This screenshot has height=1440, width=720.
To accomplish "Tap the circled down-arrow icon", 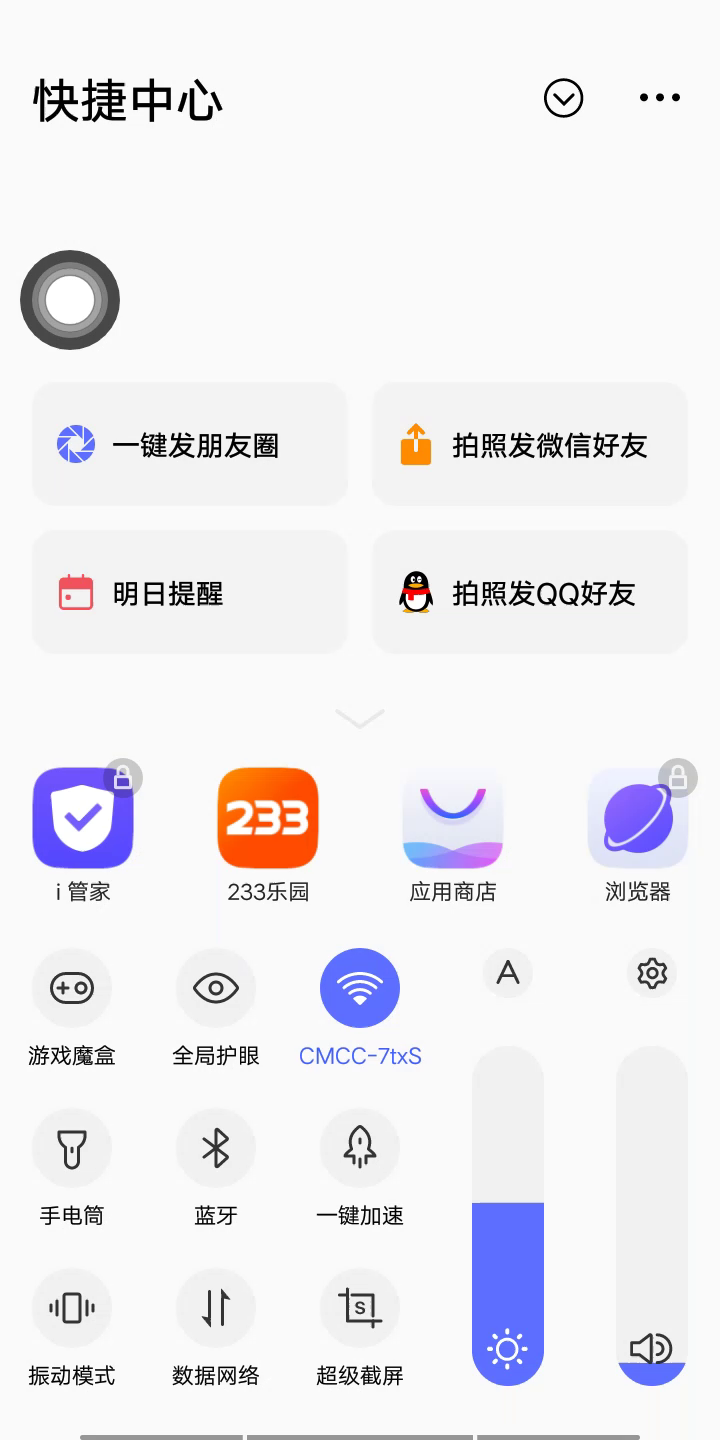I will (563, 98).
